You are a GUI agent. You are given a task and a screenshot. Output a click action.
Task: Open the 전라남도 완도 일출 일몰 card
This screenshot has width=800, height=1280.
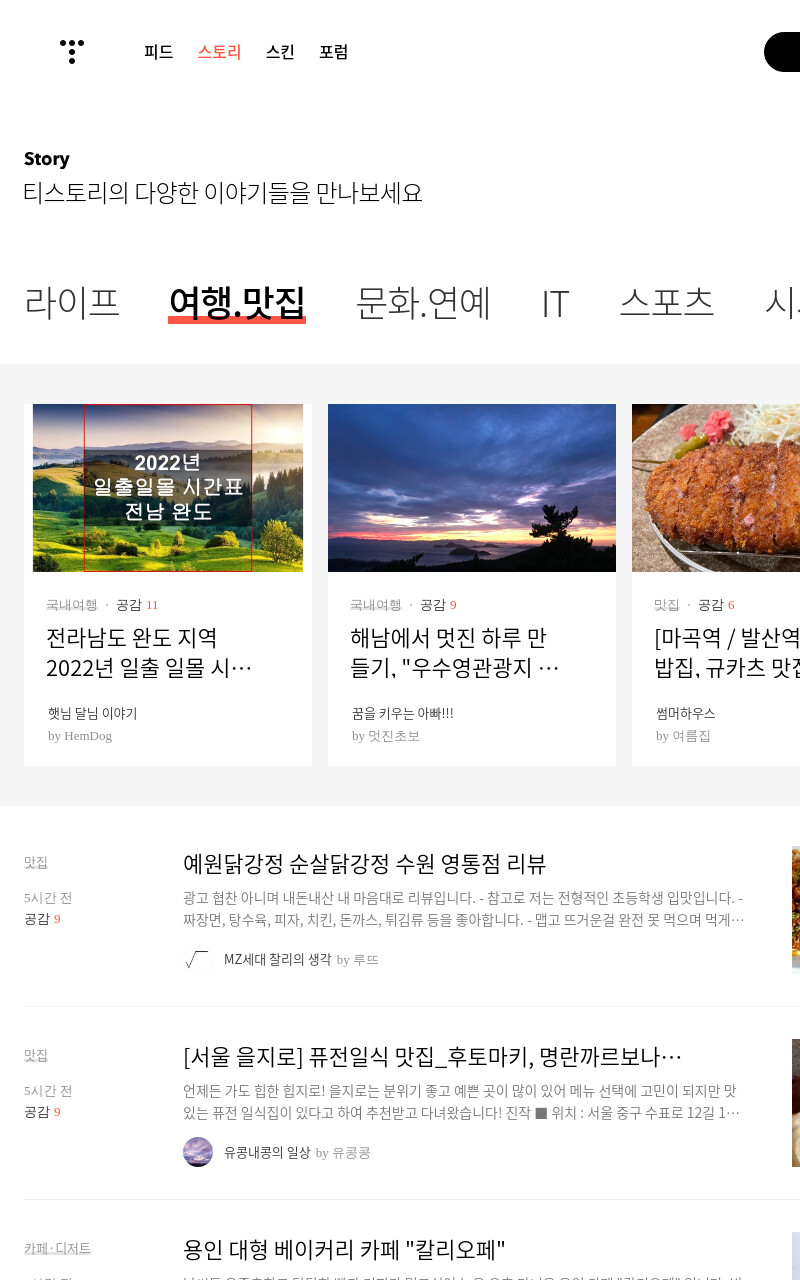pyautogui.click(x=168, y=585)
